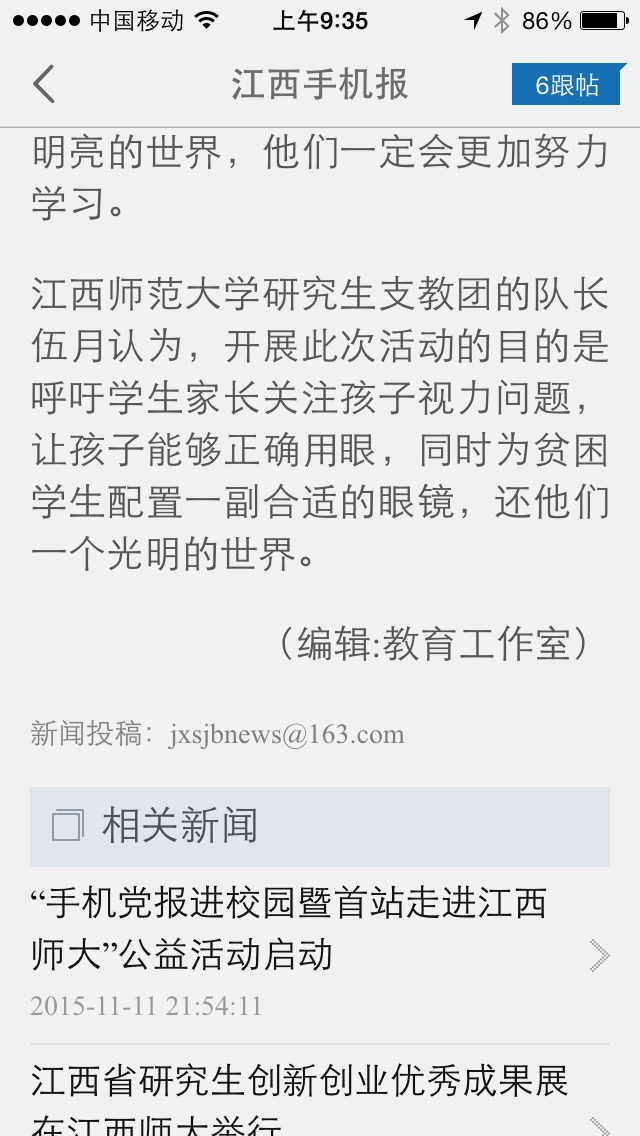Go back using the top-left arrow
This screenshot has width=640, height=1136.
[43, 84]
